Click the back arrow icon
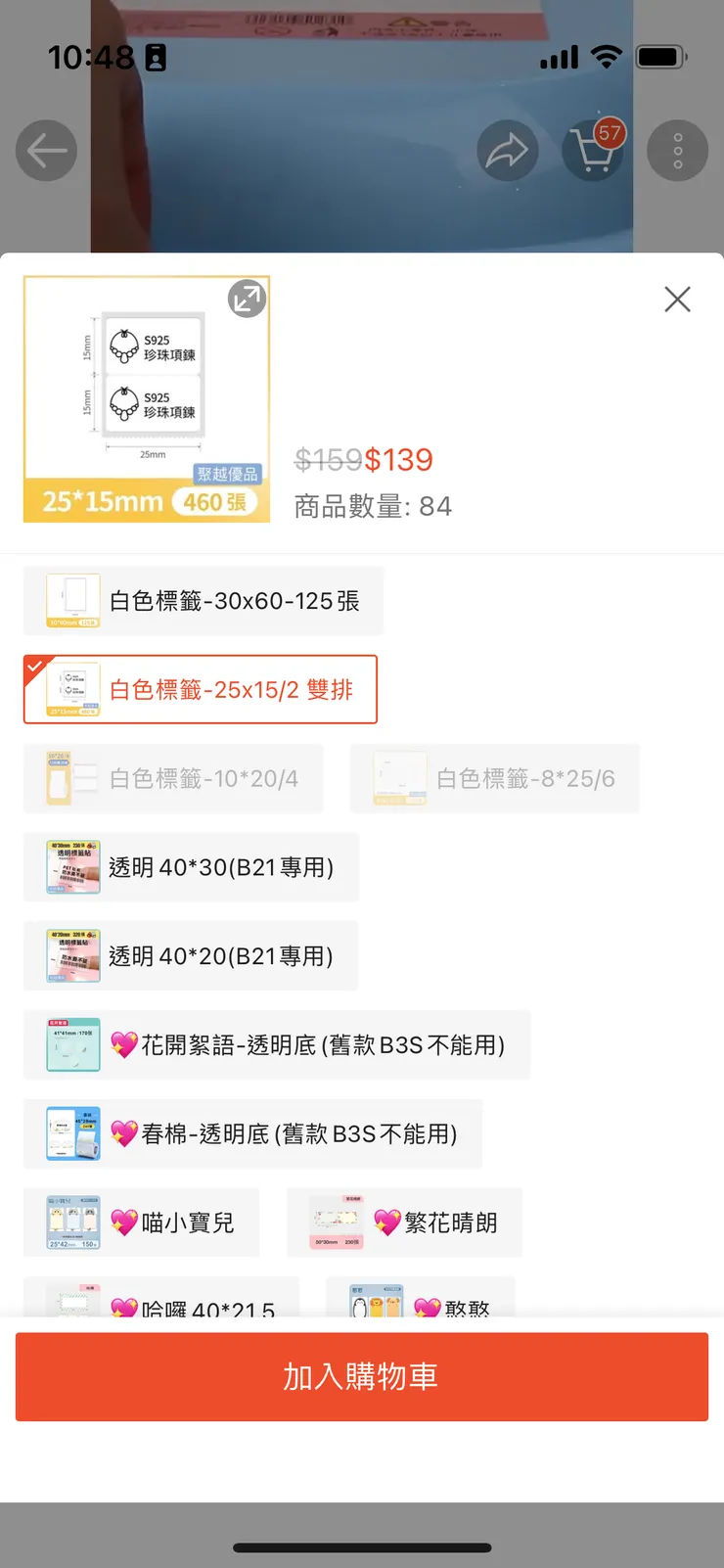Viewport: 724px width, 1568px height. point(46,150)
